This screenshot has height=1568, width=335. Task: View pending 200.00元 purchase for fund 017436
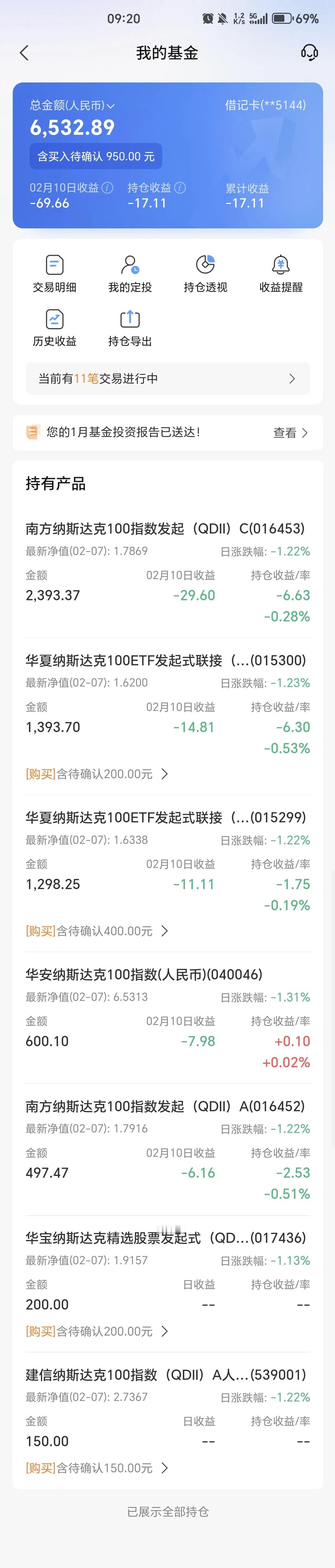(97, 1331)
